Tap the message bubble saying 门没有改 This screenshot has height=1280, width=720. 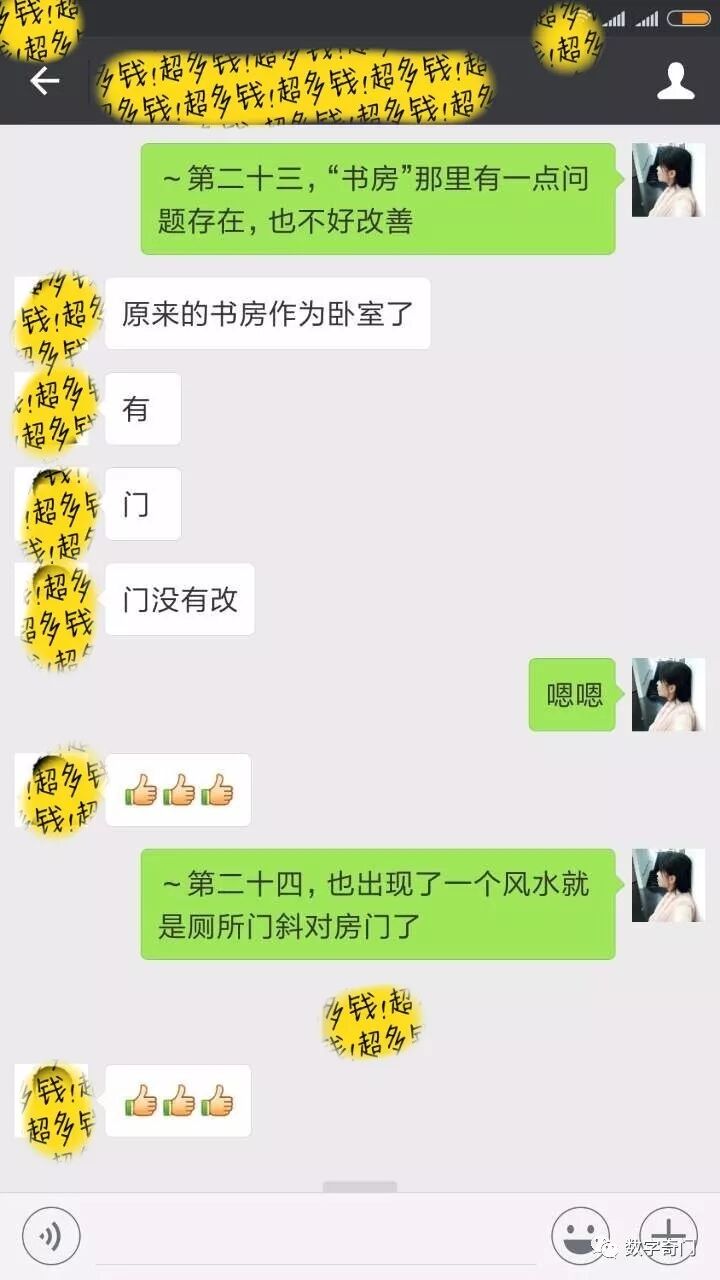coord(178,599)
